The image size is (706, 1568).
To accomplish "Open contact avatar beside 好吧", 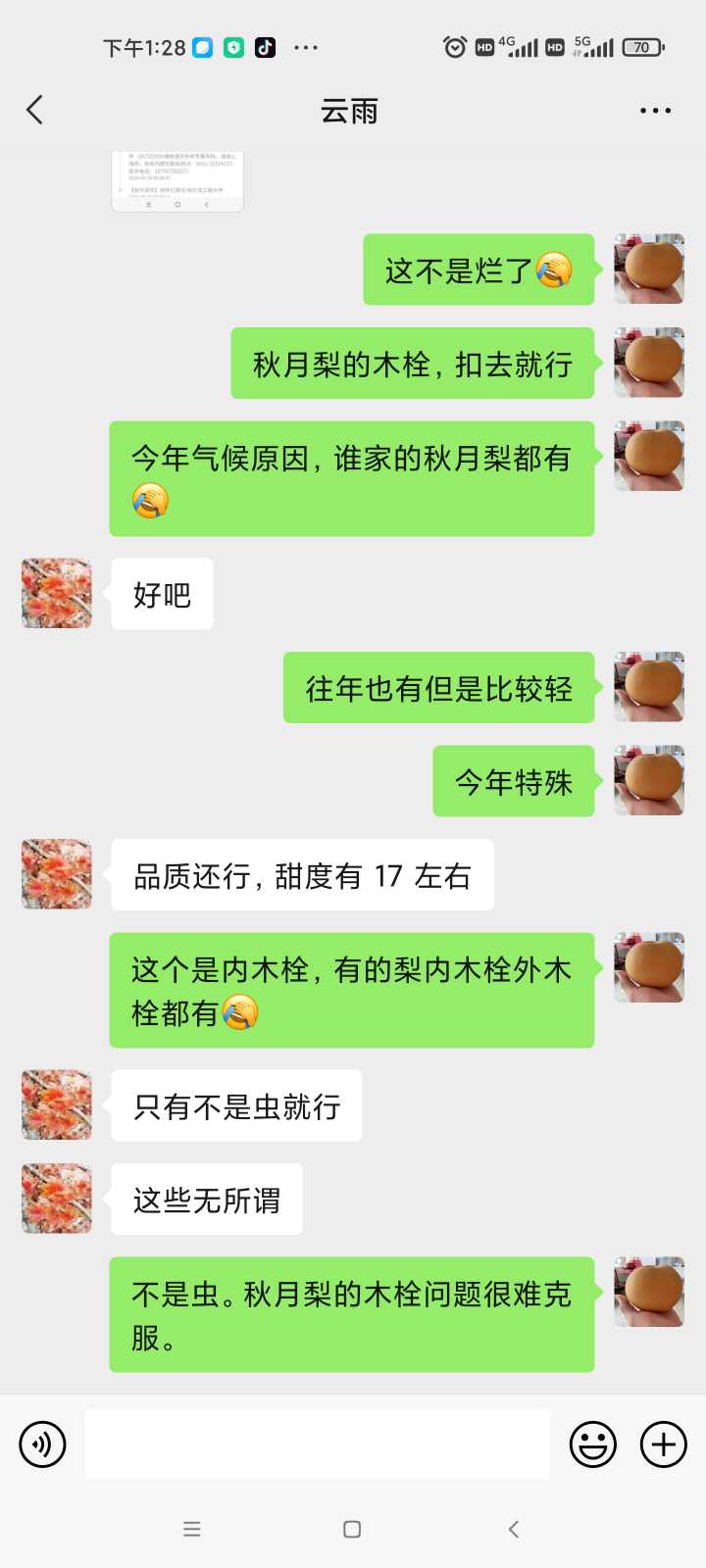I will click(57, 593).
